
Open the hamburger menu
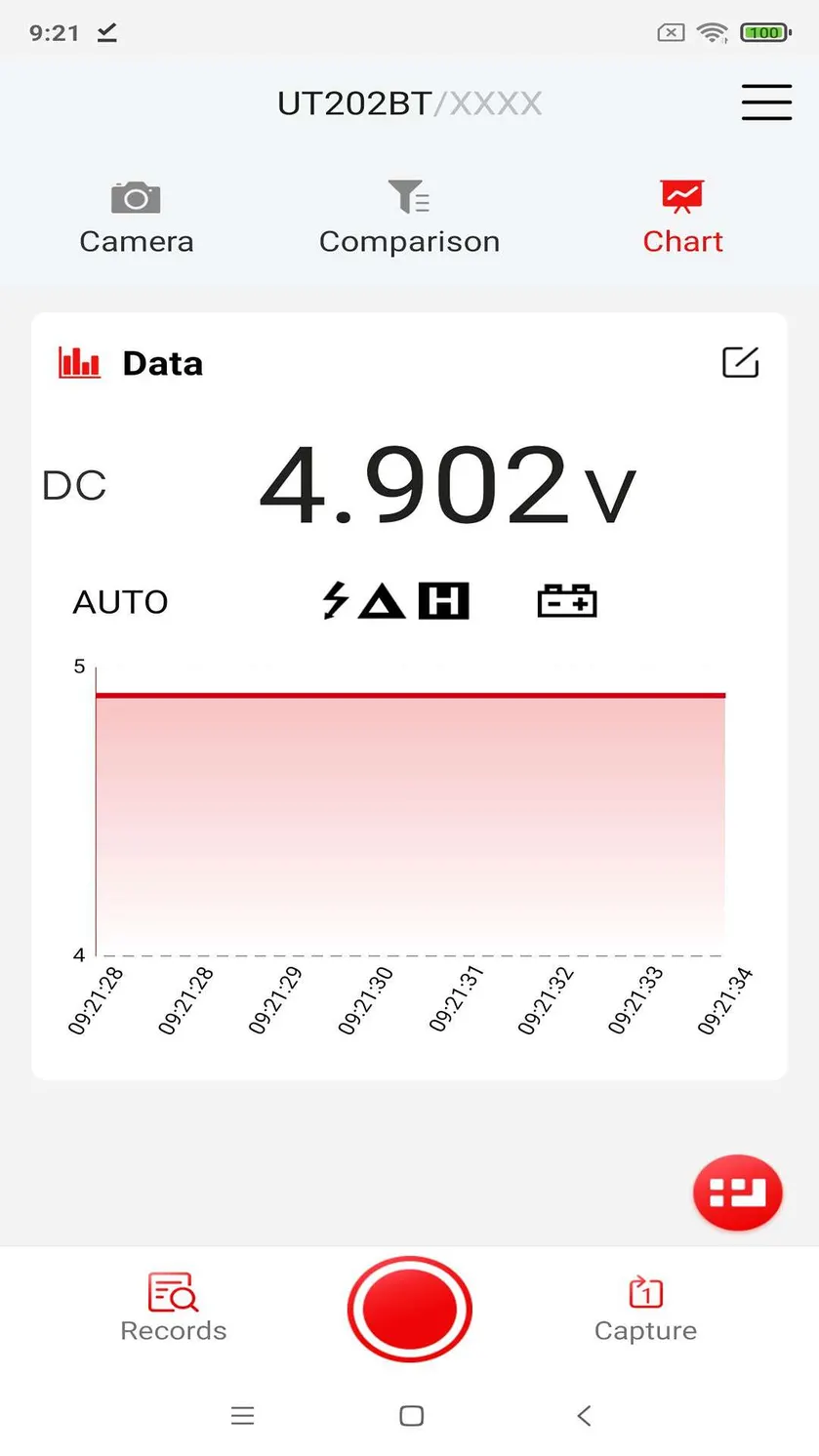pos(766,102)
